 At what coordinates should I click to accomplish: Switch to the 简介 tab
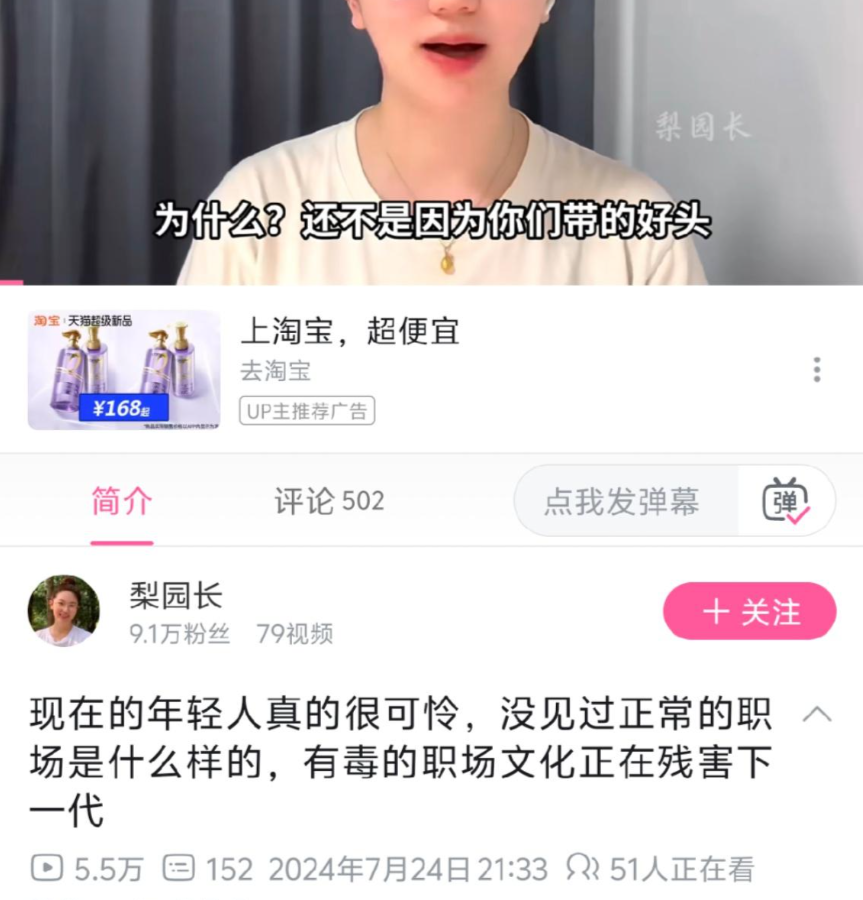point(121,501)
